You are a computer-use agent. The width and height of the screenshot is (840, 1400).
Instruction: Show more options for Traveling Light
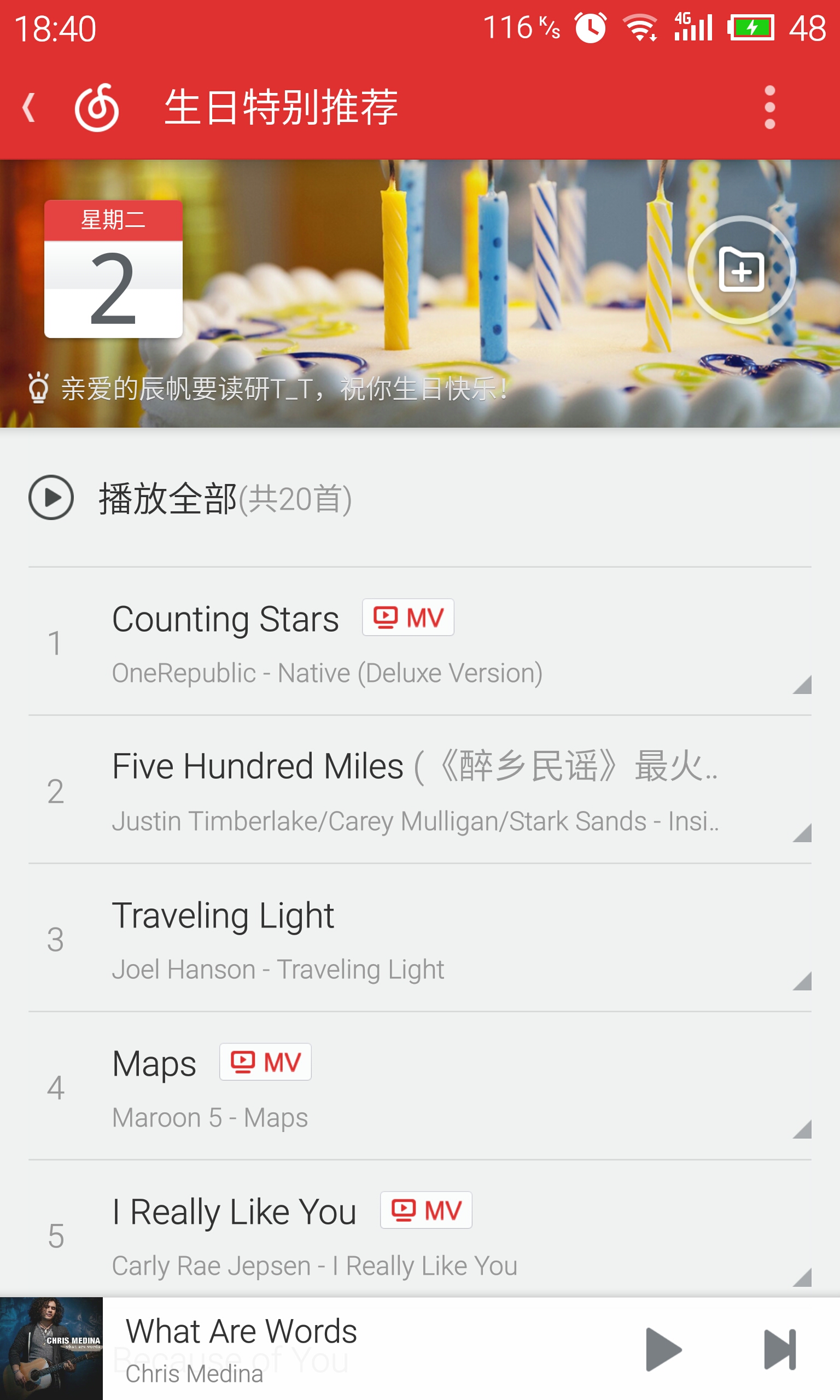(x=802, y=981)
